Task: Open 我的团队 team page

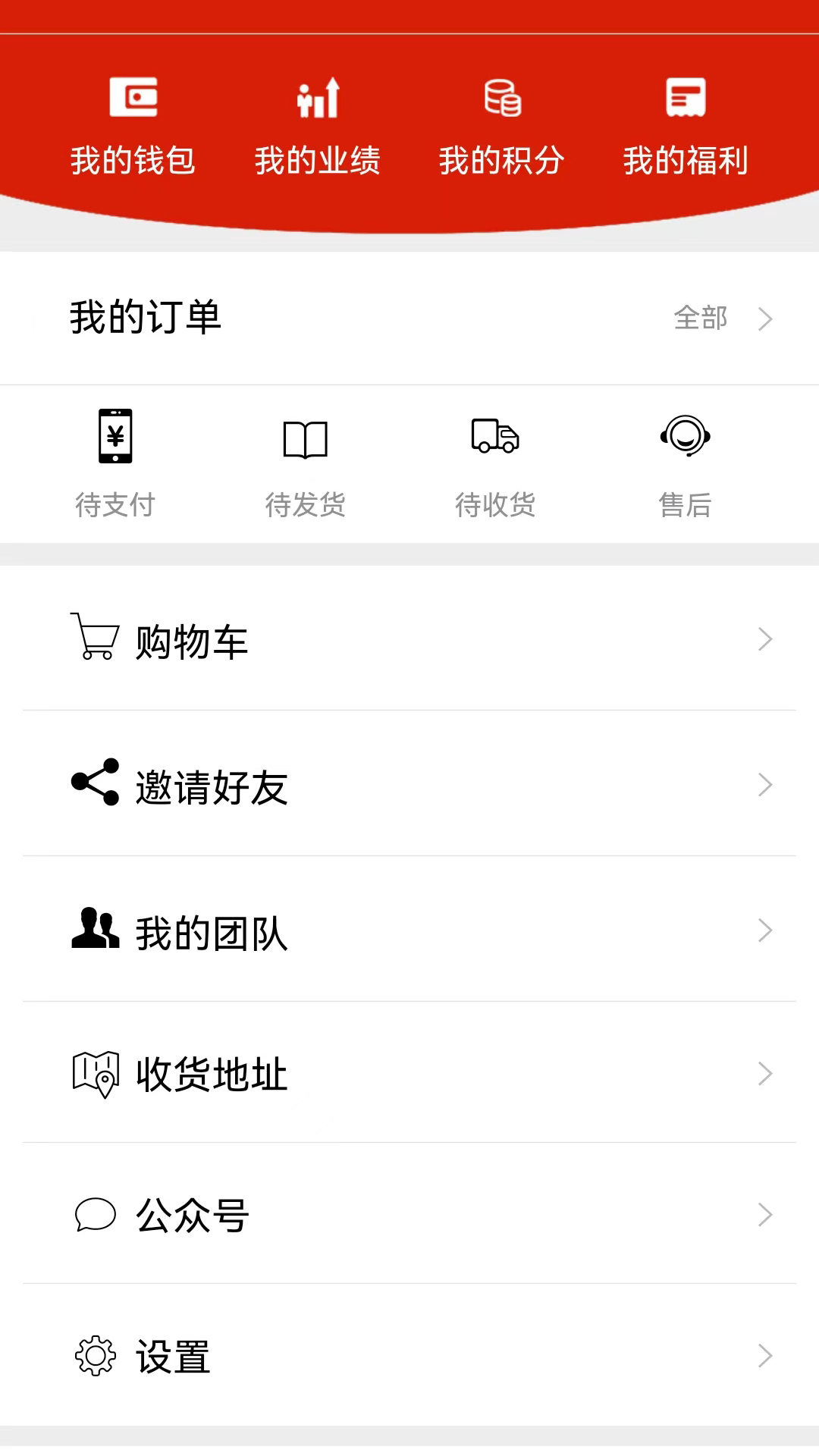Action: pos(409,930)
